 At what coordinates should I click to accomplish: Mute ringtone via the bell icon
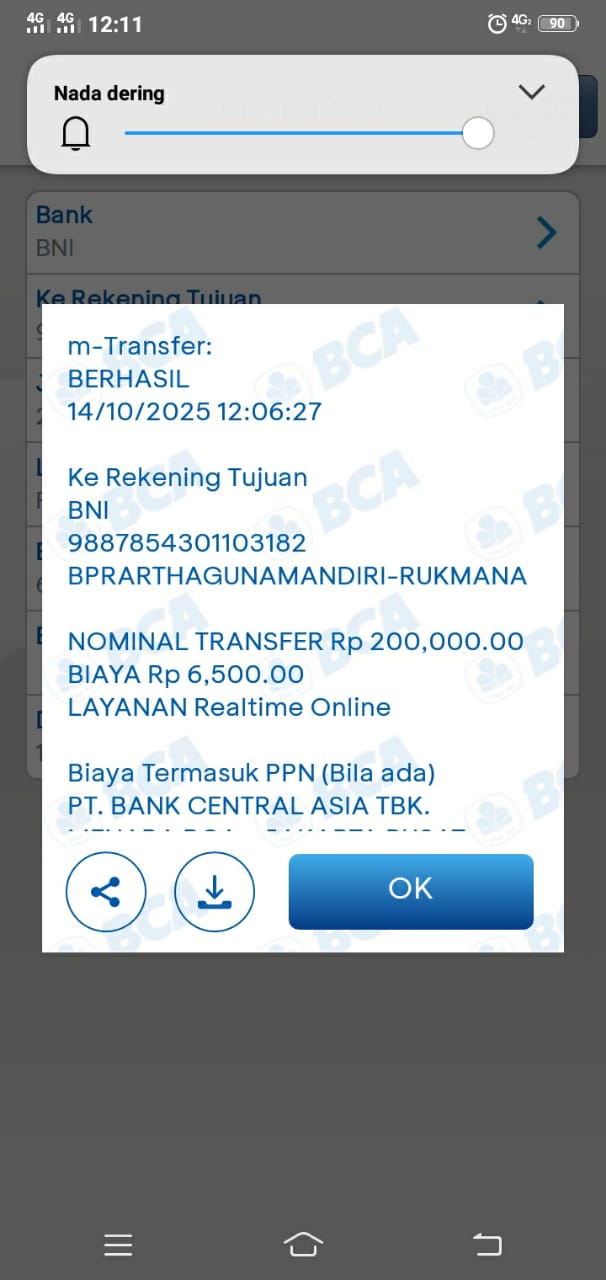point(76,134)
